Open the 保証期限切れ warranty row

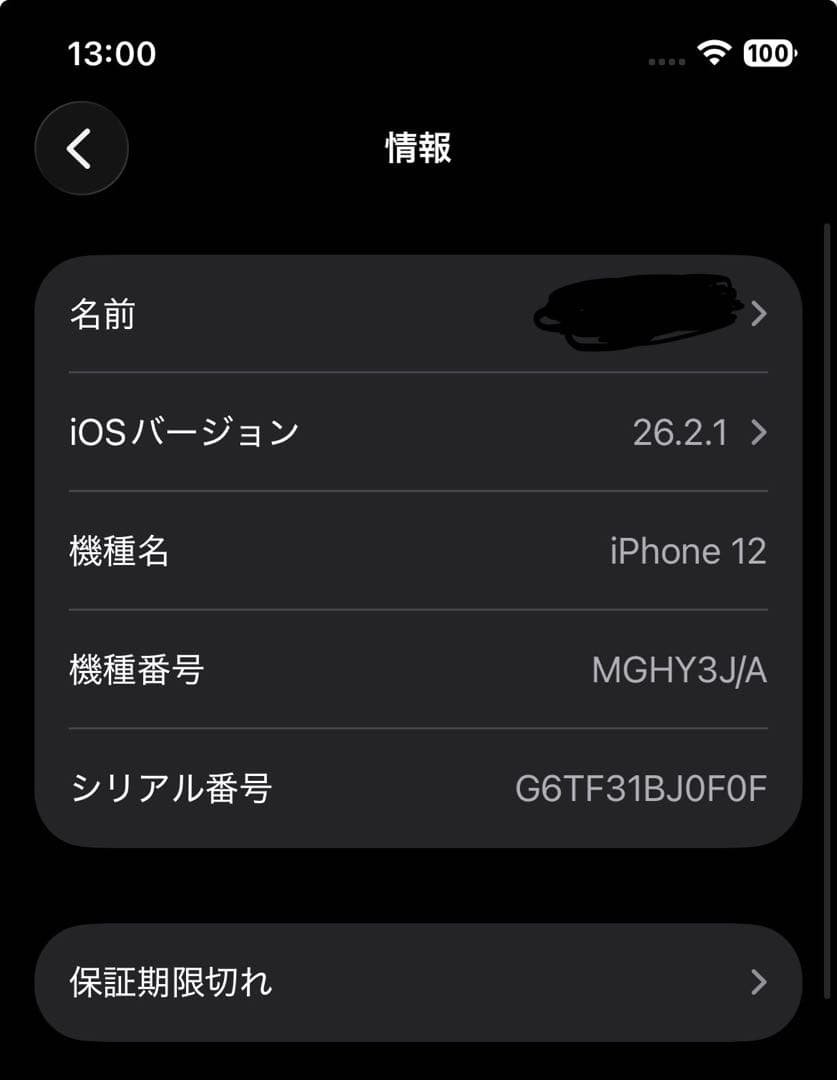[418, 982]
